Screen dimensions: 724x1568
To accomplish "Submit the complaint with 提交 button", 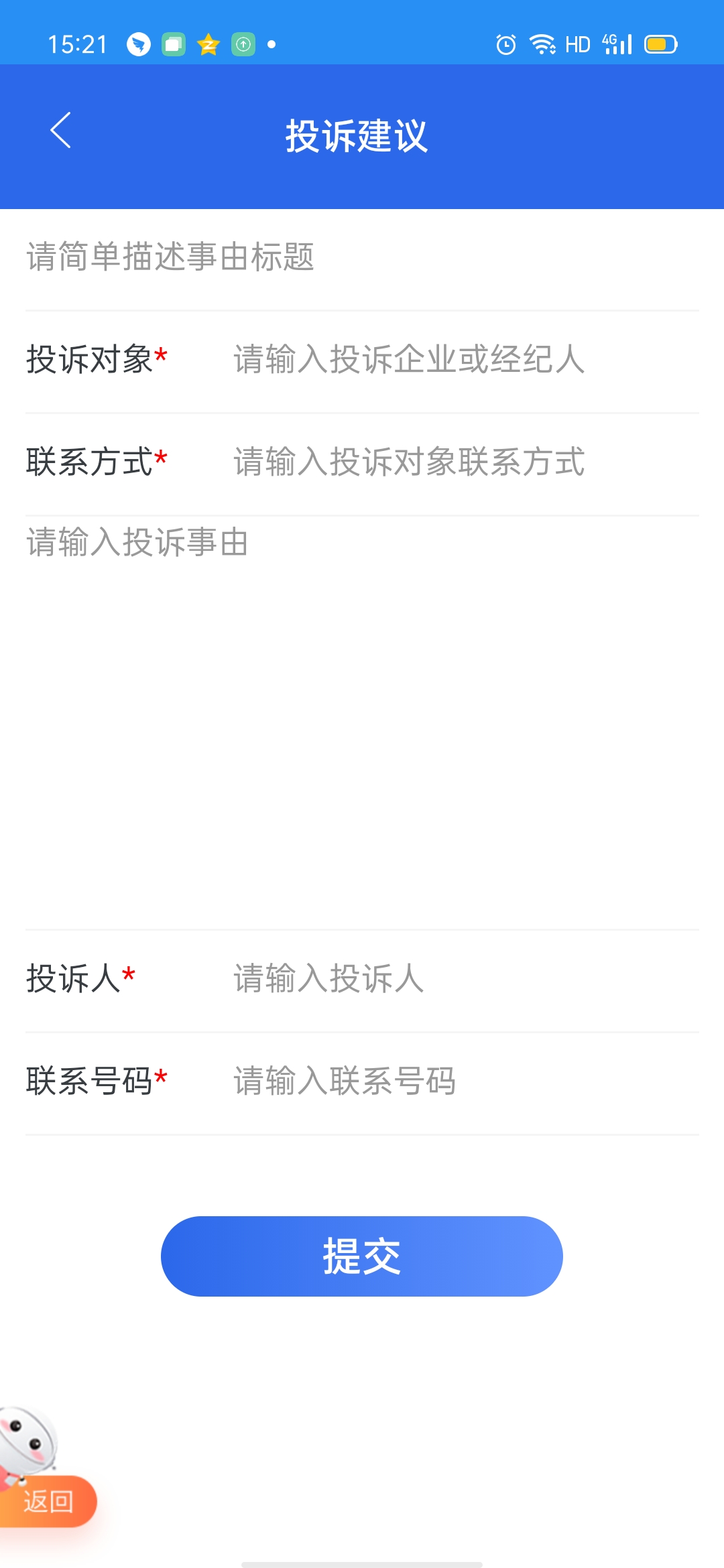I will 362,1256.
